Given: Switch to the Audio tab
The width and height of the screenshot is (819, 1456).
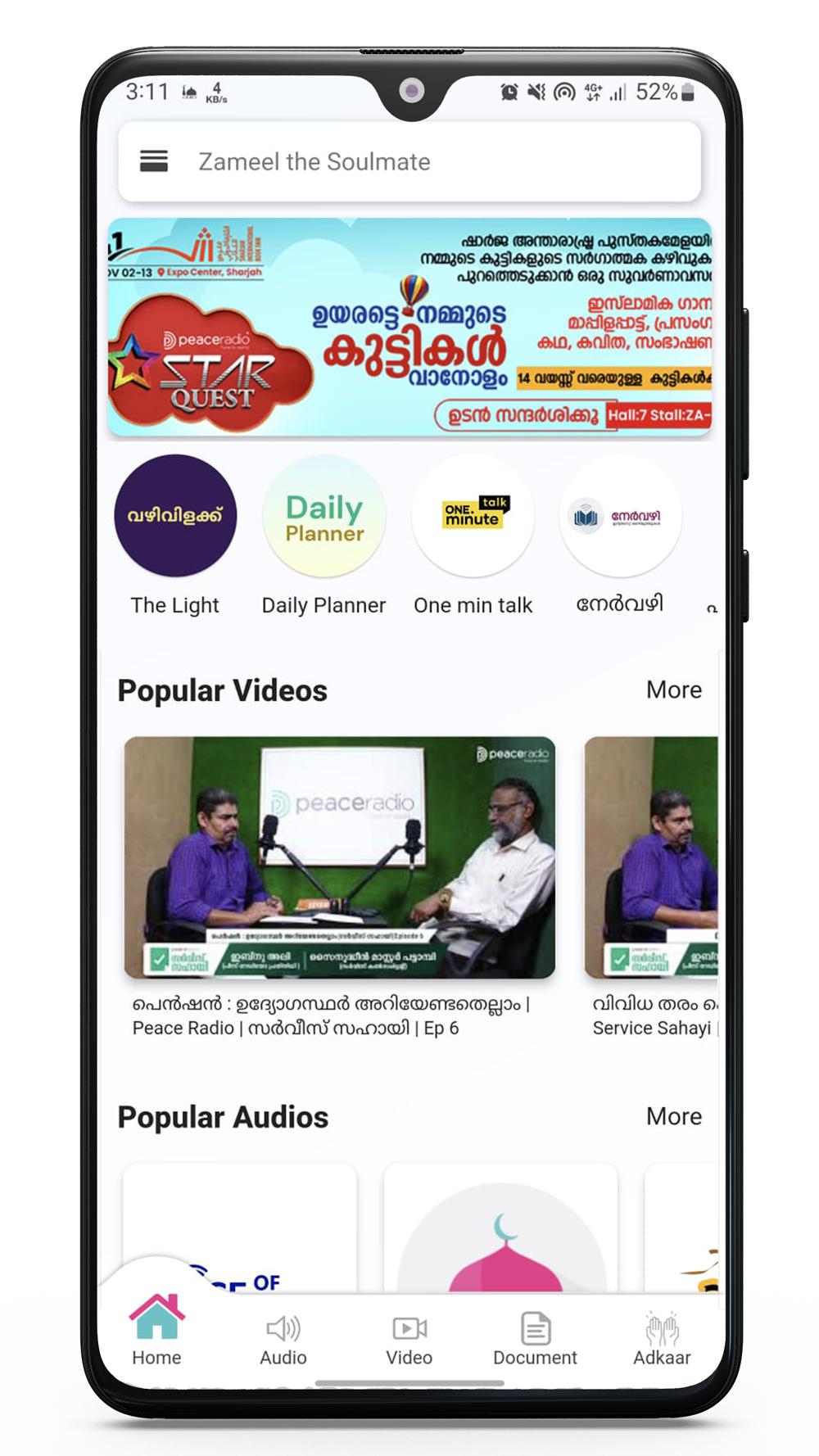Looking at the screenshot, I should (283, 1341).
